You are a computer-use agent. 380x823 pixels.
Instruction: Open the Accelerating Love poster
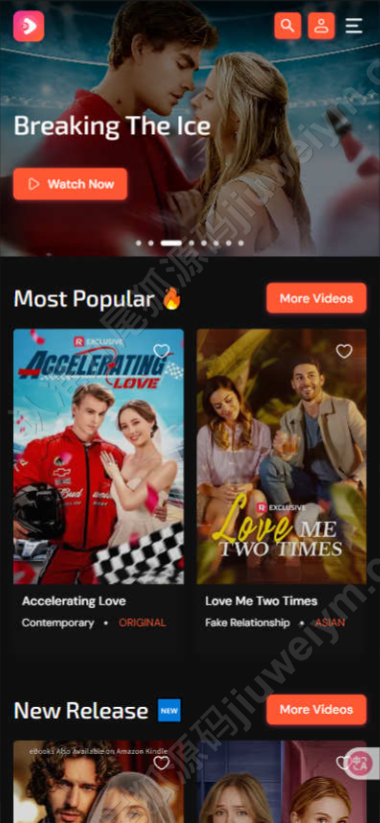(x=99, y=456)
